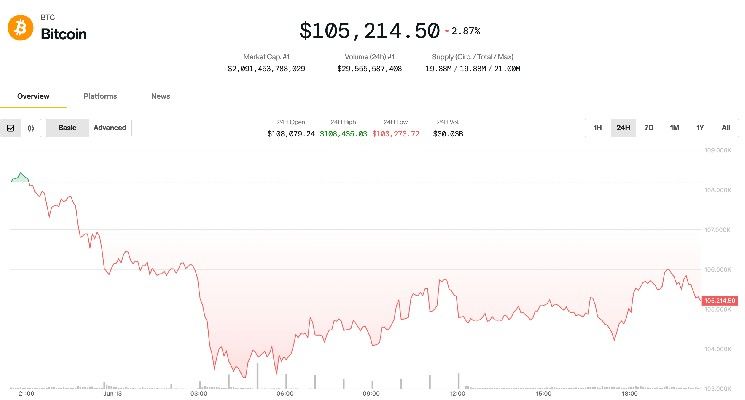Switch to the Advanced chart mode
This screenshot has height=400, width=745.
pyautogui.click(x=110, y=128)
